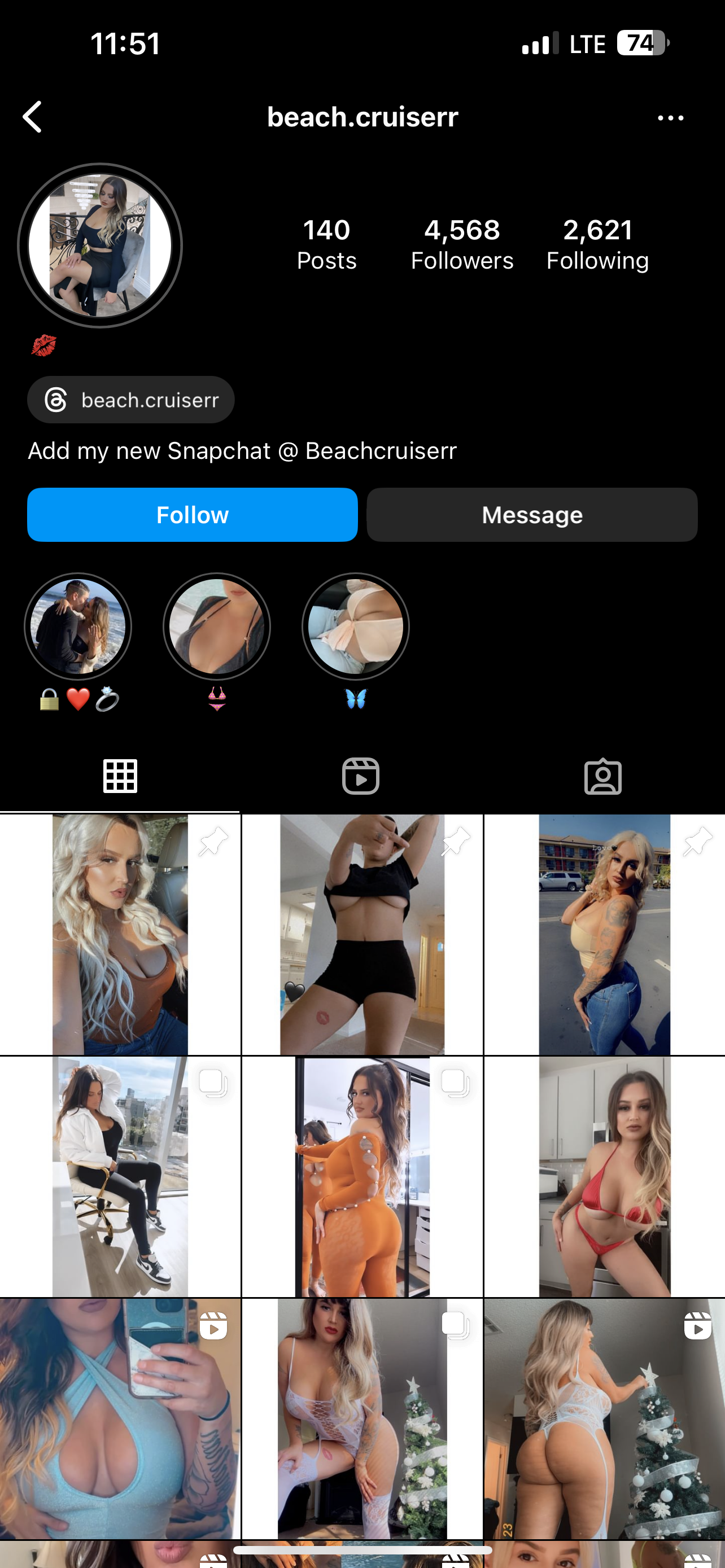Open the Following list
The height and width of the screenshot is (1568, 725).
coord(597,245)
